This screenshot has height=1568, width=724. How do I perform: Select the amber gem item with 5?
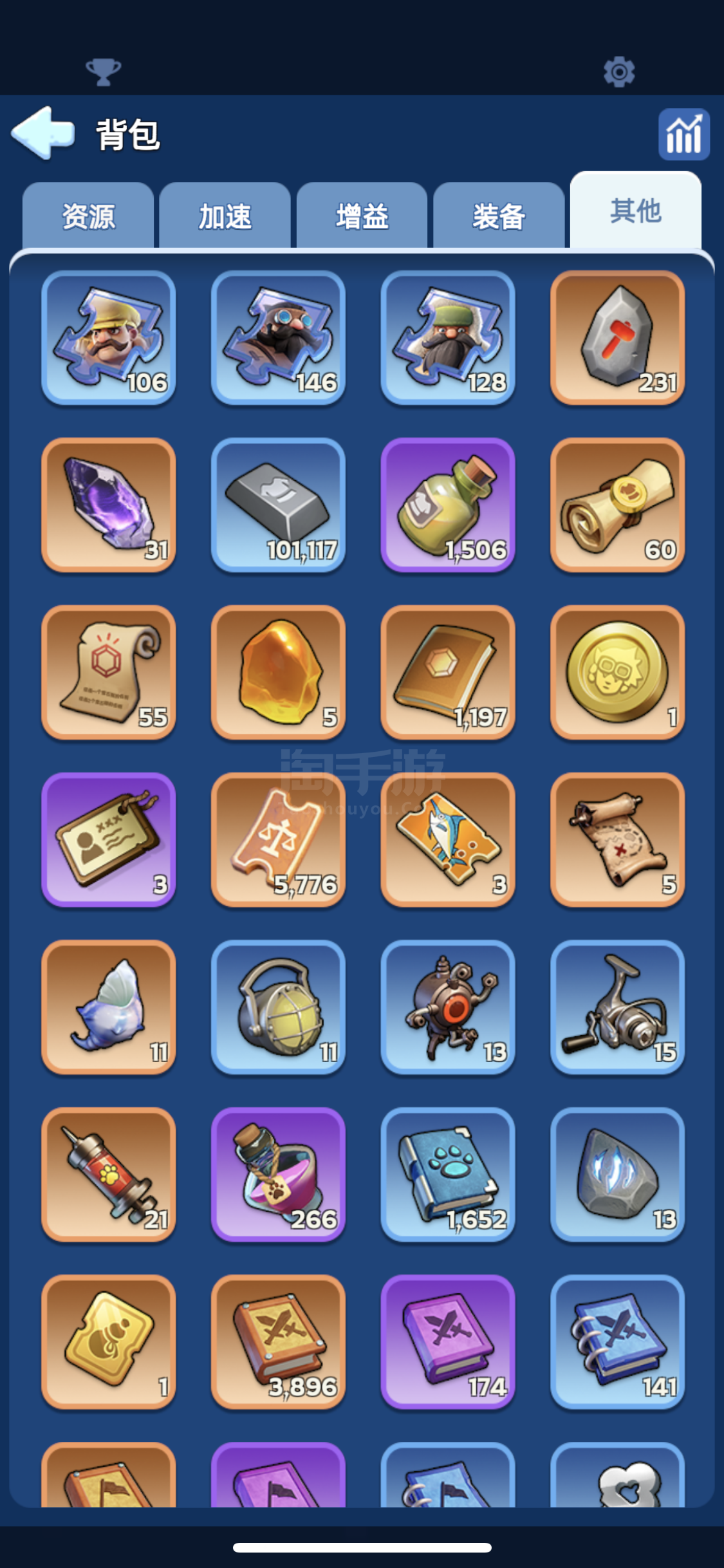(x=278, y=673)
